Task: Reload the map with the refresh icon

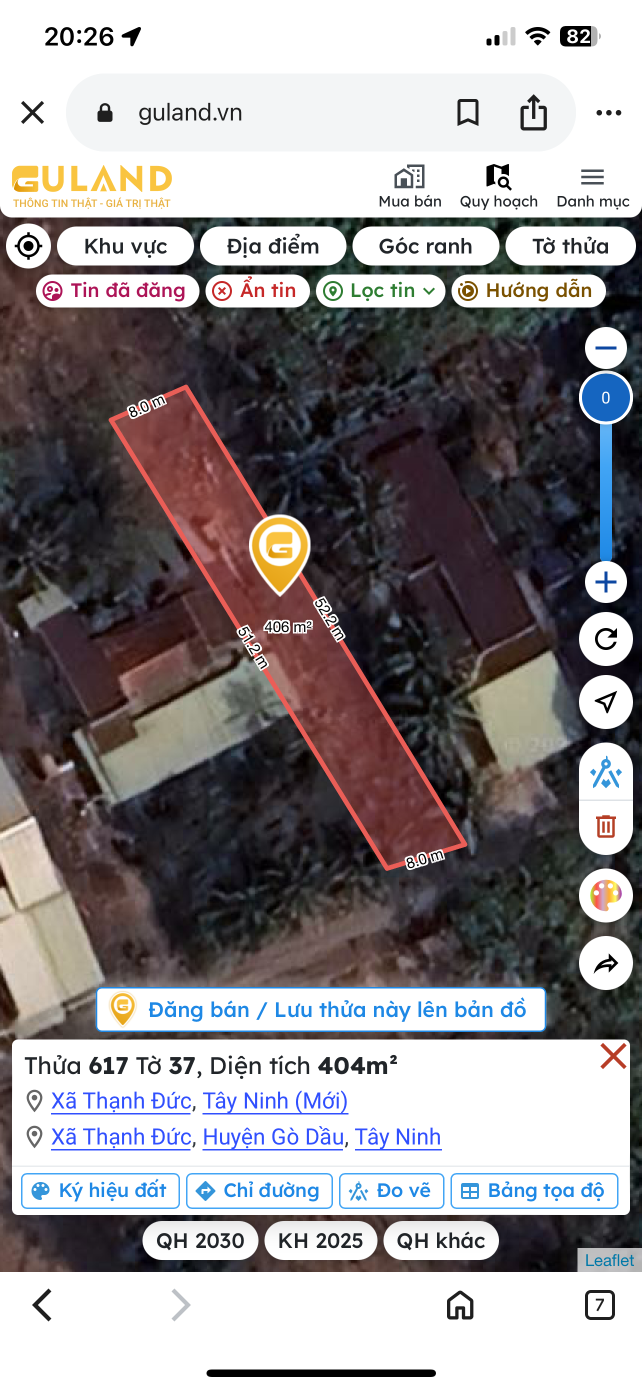Action: 605,639
